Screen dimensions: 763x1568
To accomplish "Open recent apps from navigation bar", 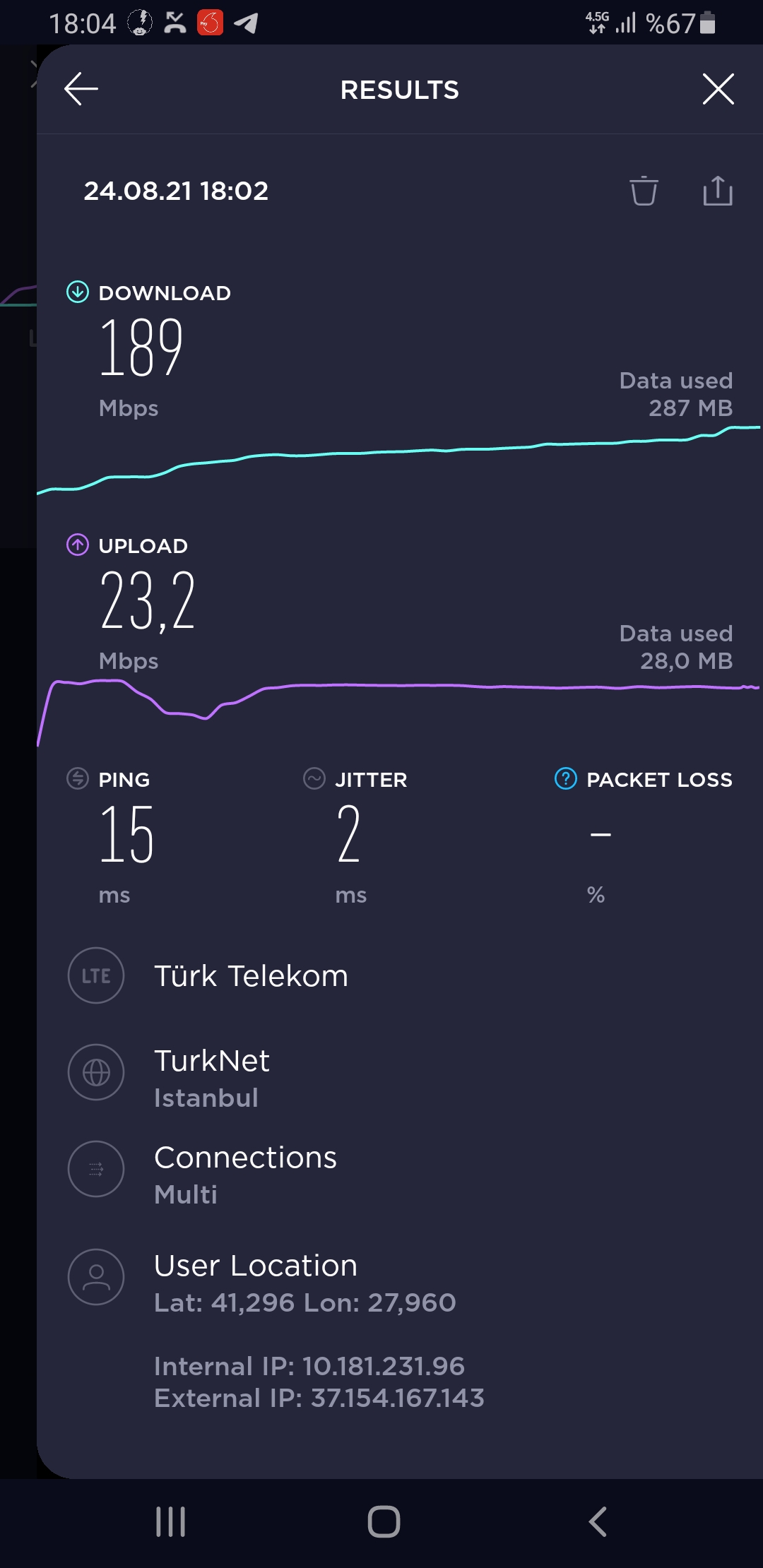I will [x=170, y=1521].
